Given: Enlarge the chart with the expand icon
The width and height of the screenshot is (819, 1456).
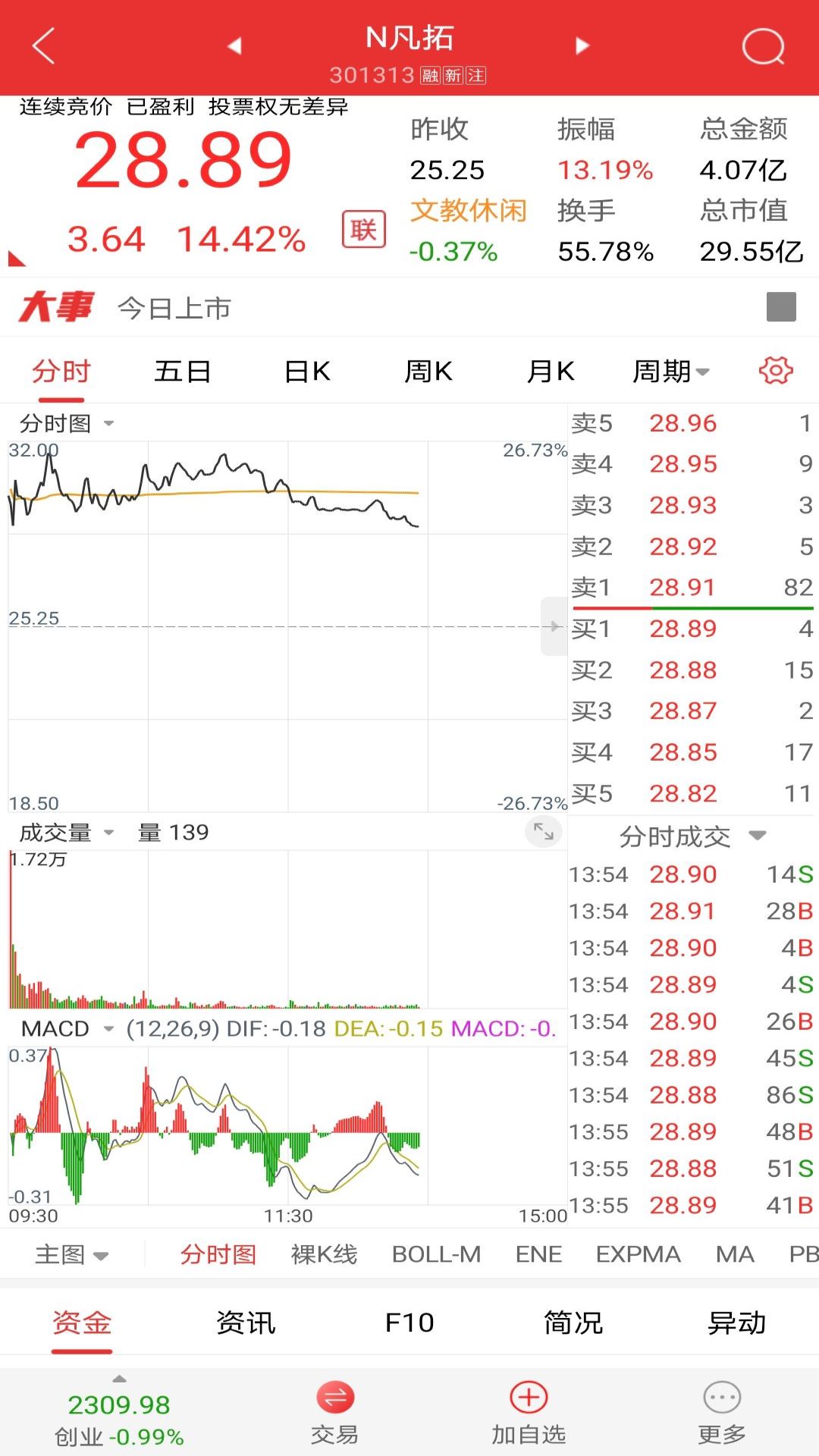Looking at the screenshot, I should click(x=543, y=832).
